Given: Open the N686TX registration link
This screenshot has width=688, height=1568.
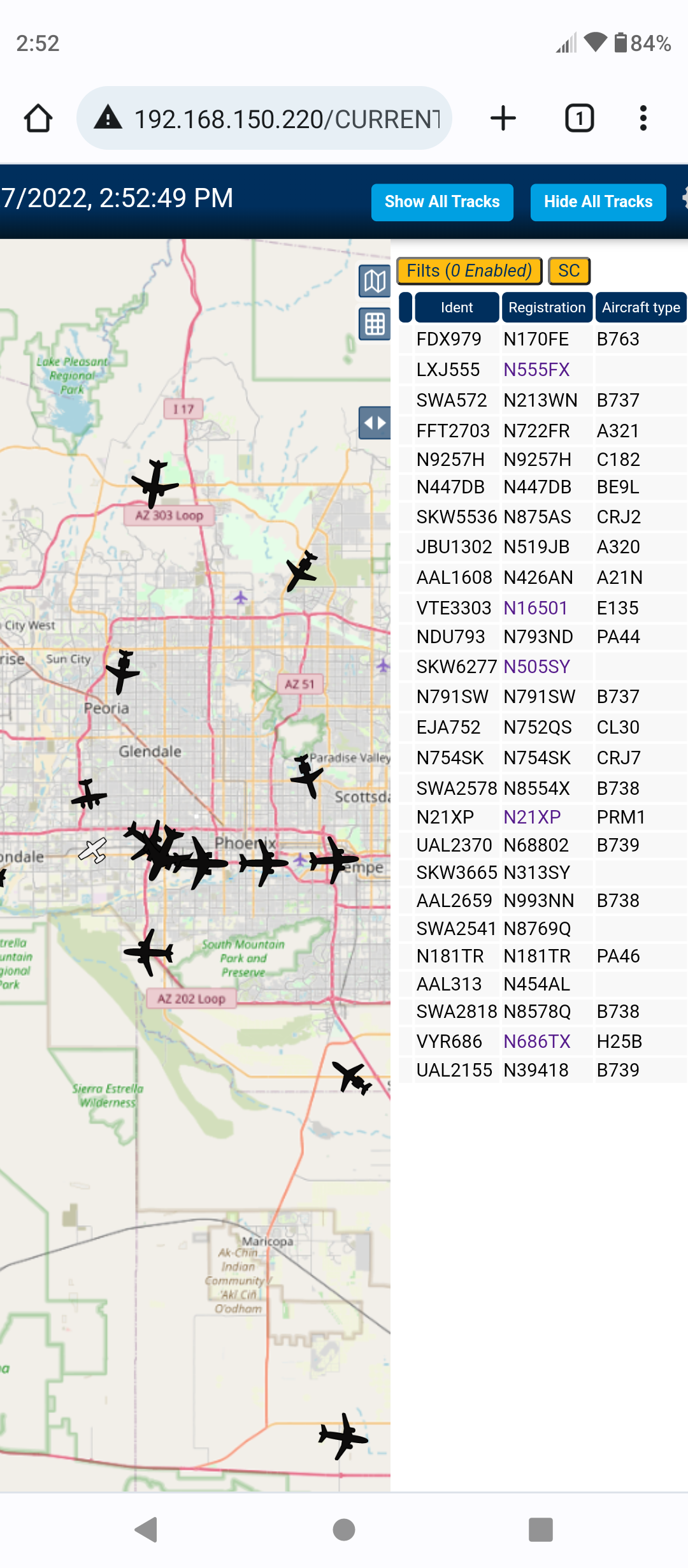Looking at the screenshot, I should pyautogui.click(x=537, y=1042).
